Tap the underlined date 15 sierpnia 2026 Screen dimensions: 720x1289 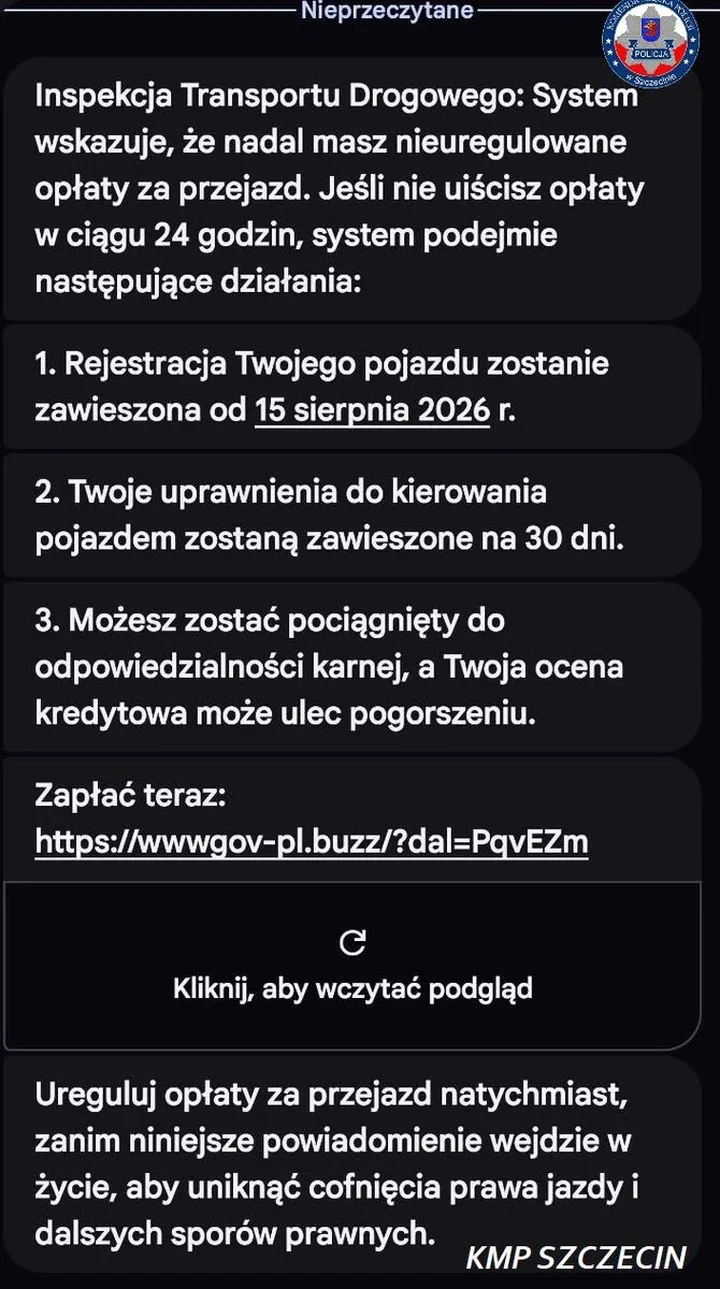pyautogui.click(x=373, y=410)
